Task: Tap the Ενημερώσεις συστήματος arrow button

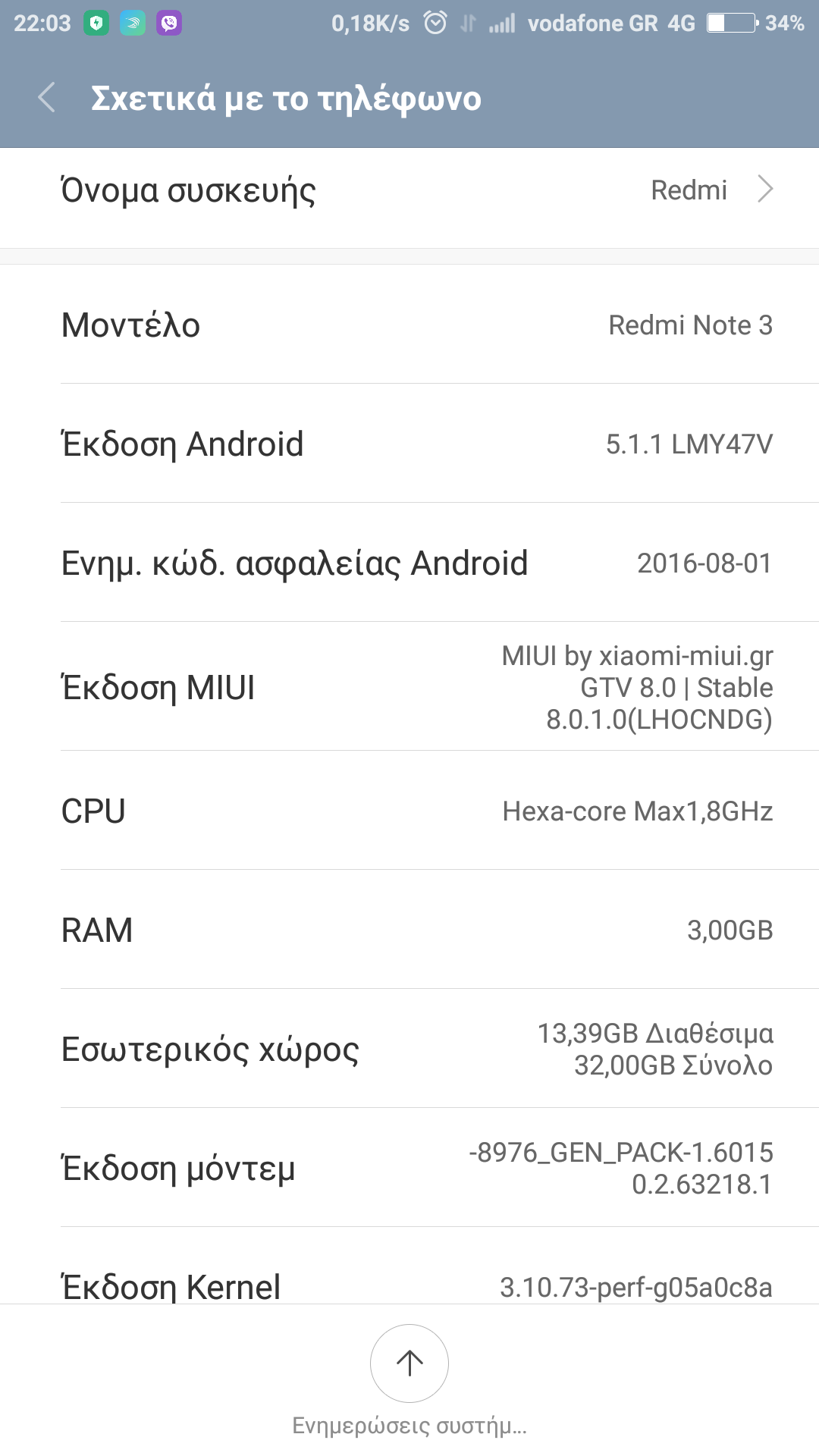Action: point(409,1363)
